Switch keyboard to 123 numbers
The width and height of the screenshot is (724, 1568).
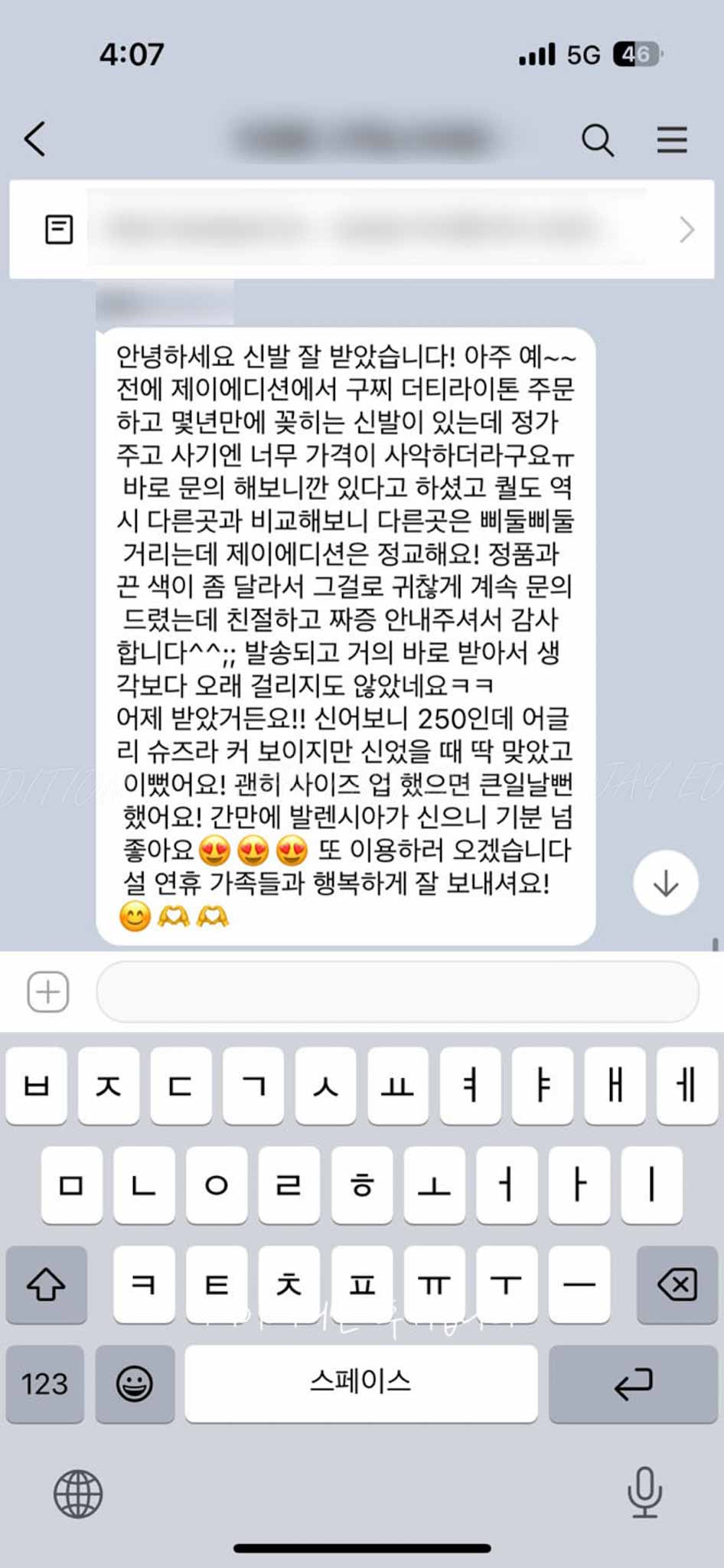point(45,1383)
